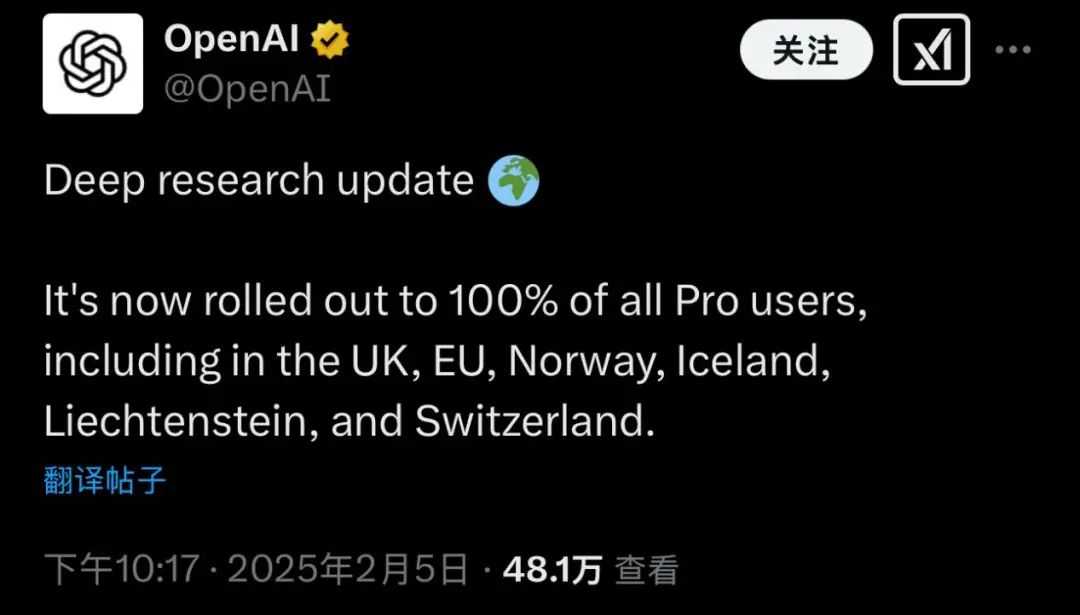Open the Grok icon next to follow

point(932,50)
